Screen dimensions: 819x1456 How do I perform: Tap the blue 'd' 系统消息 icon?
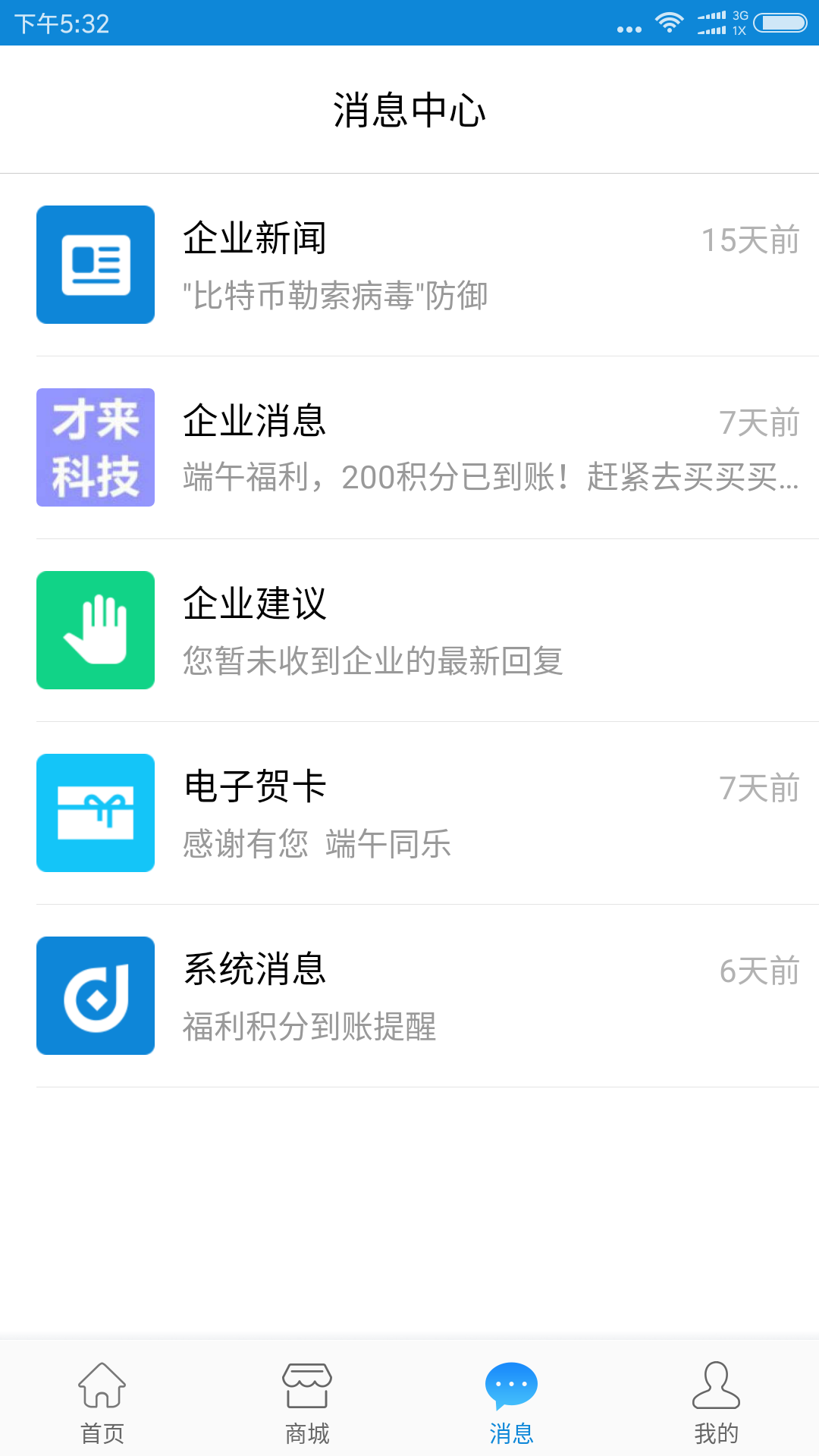pyautogui.click(x=95, y=996)
